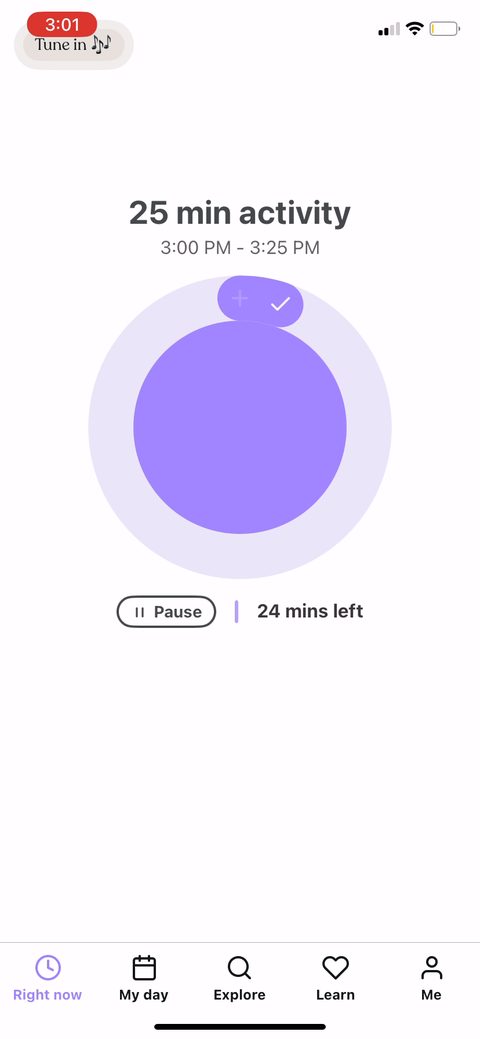The image size is (480, 1039).
Task: Pause the 25 min activity timer
Action: click(x=166, y=612)
